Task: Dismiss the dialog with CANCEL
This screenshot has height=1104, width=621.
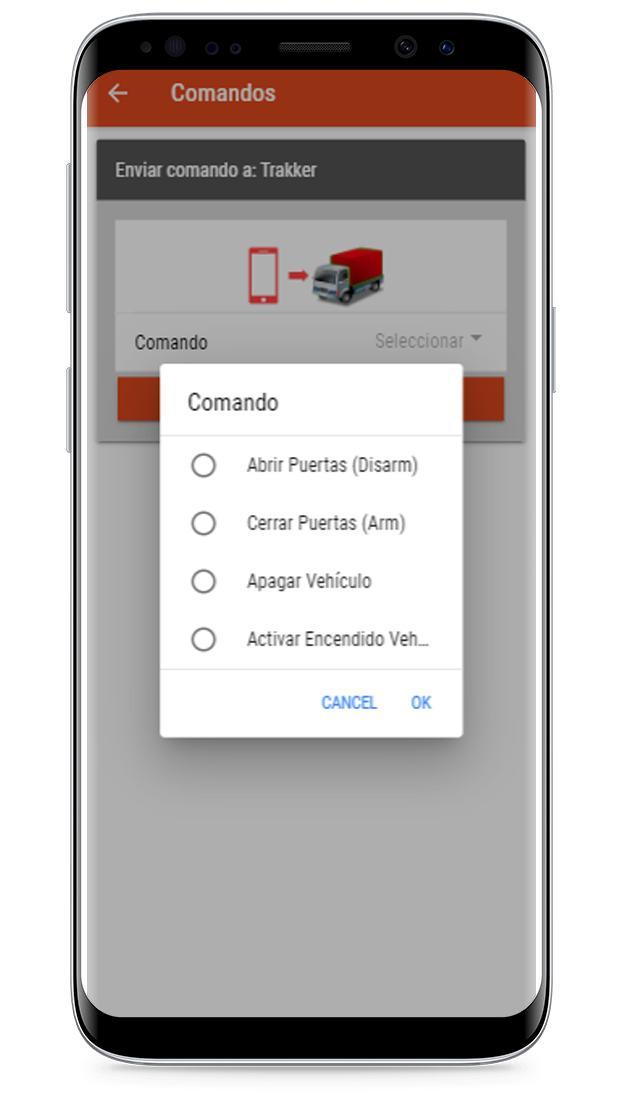Action: pos(348,703)
